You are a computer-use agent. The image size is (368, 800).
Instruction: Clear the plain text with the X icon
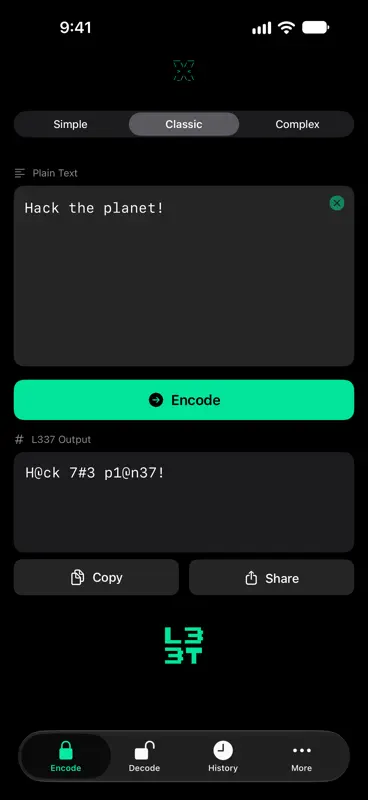pos(336,203)
